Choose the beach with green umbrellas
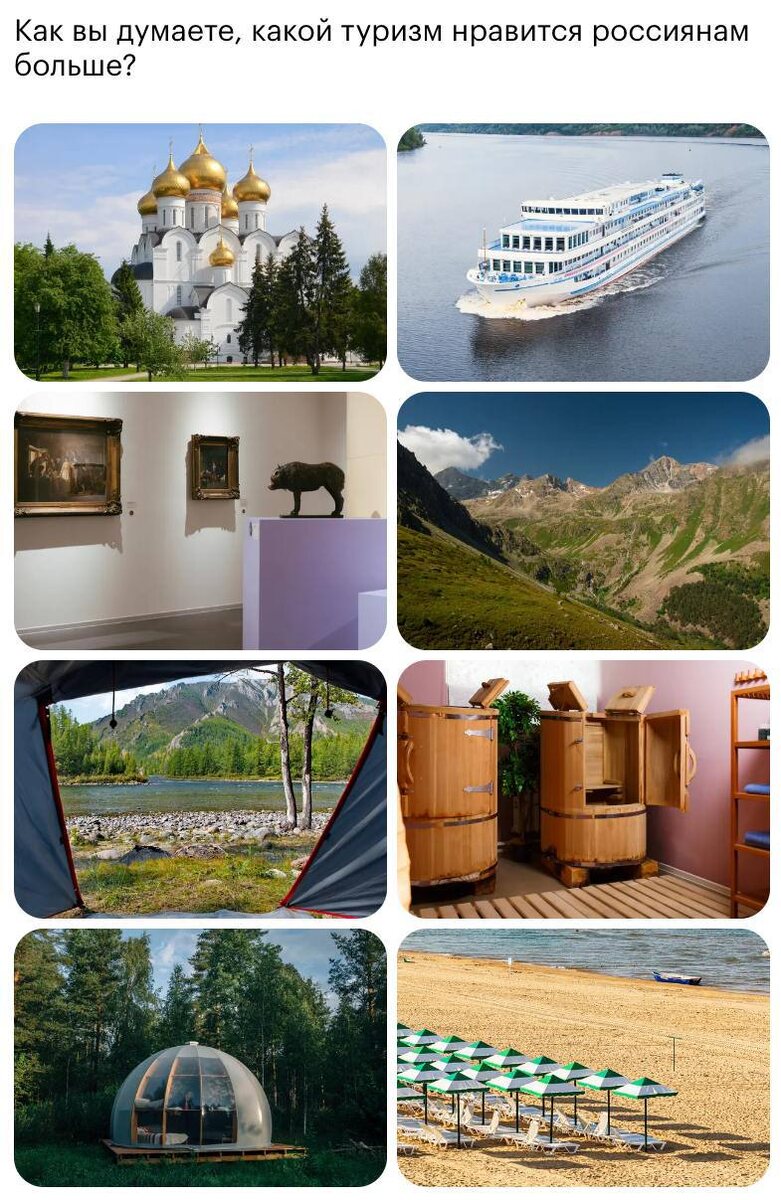 pos(583,1057)
